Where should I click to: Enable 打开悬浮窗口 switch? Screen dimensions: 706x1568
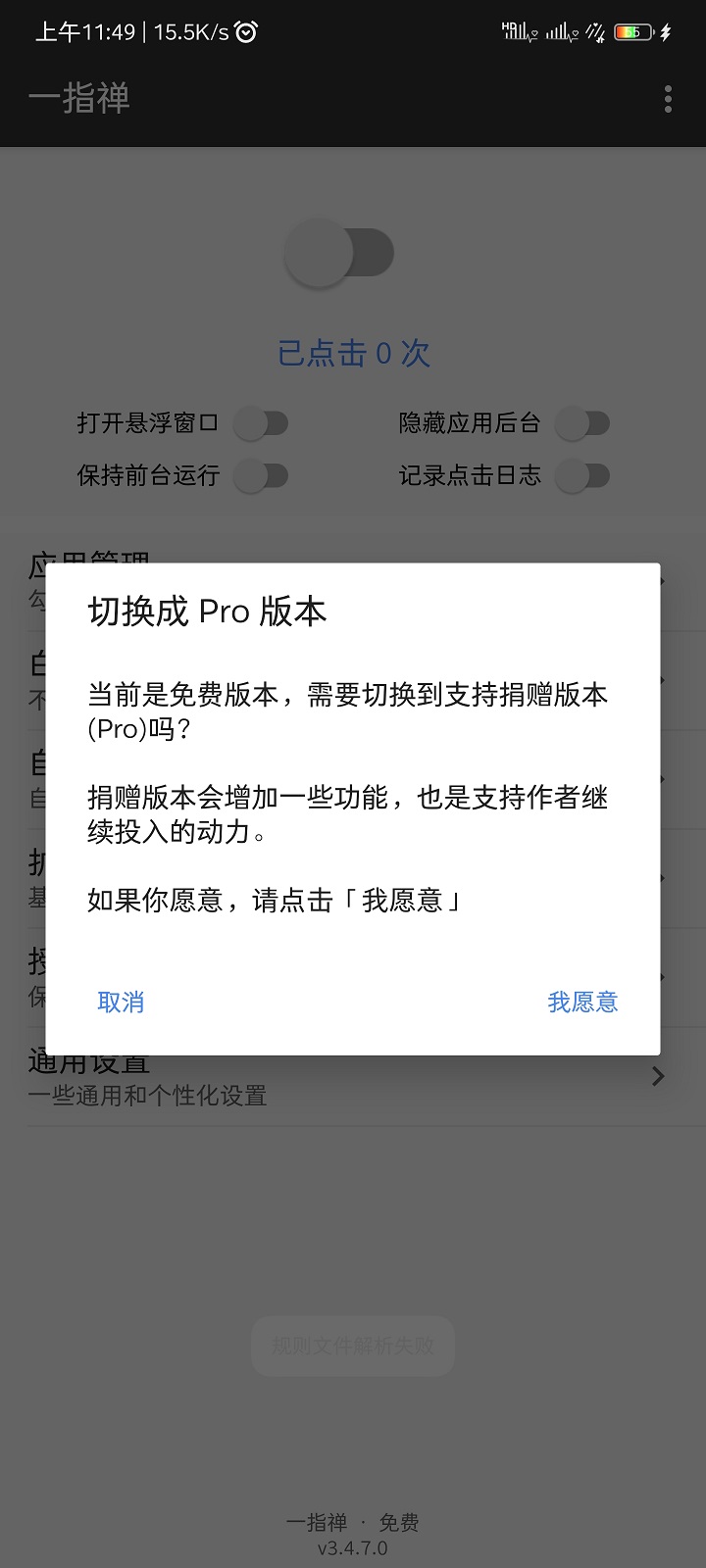(x=262, y=423)
